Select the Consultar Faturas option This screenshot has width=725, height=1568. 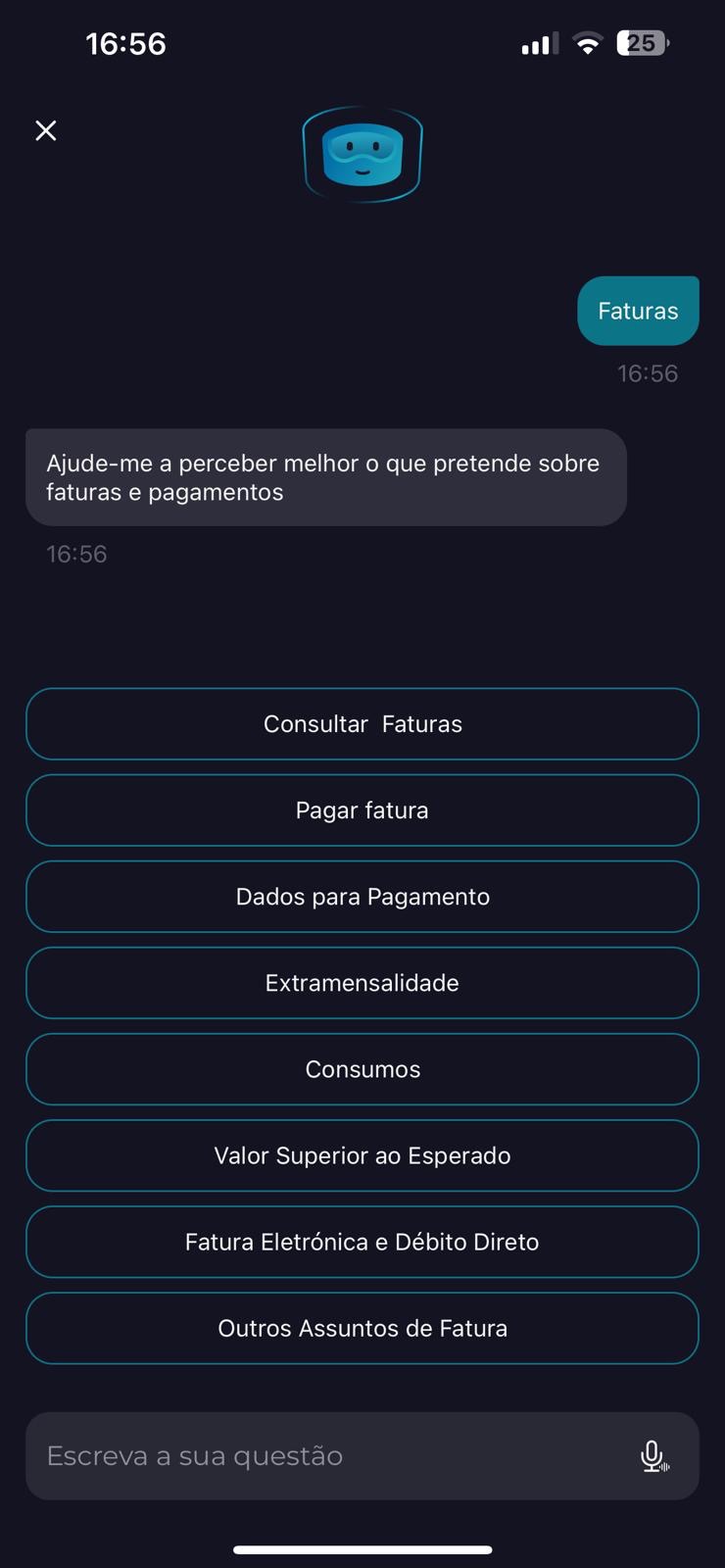pyautogui.click(x=362, y=724)
